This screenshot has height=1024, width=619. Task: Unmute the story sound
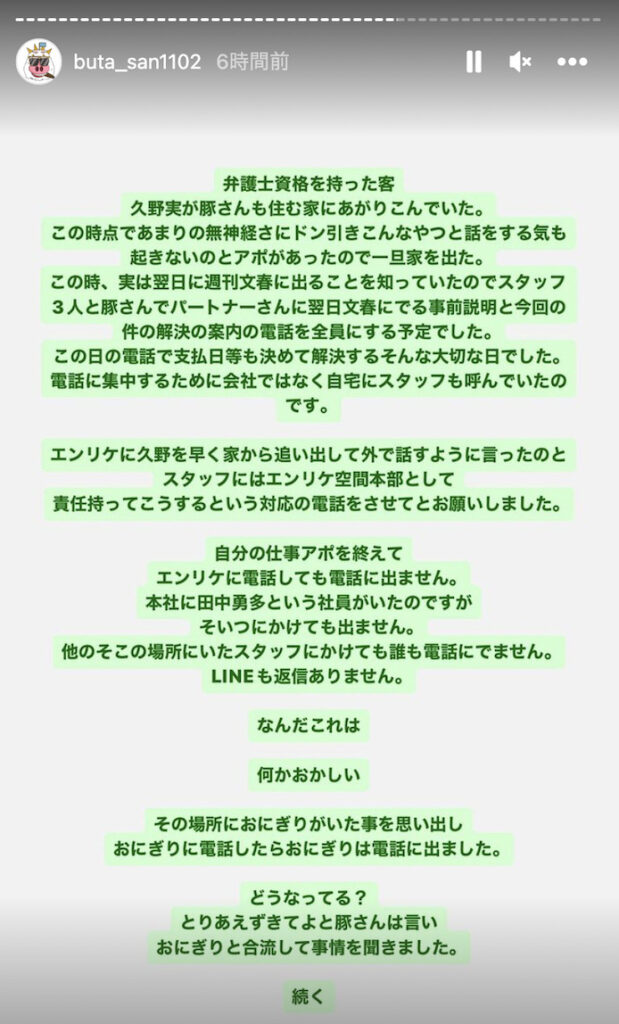(x=520, y=61)
